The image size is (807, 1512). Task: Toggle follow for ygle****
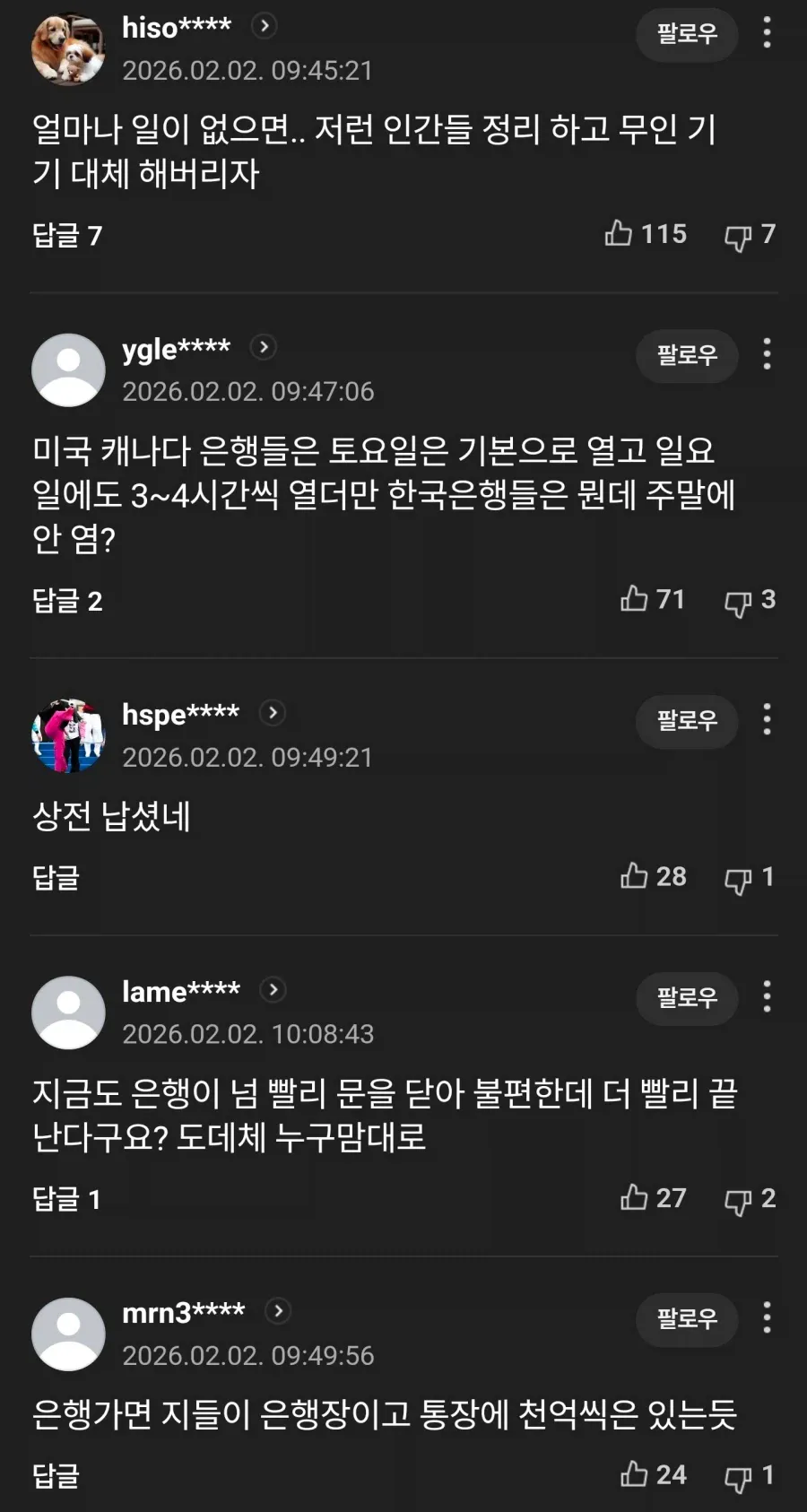[x=687, y=356]
